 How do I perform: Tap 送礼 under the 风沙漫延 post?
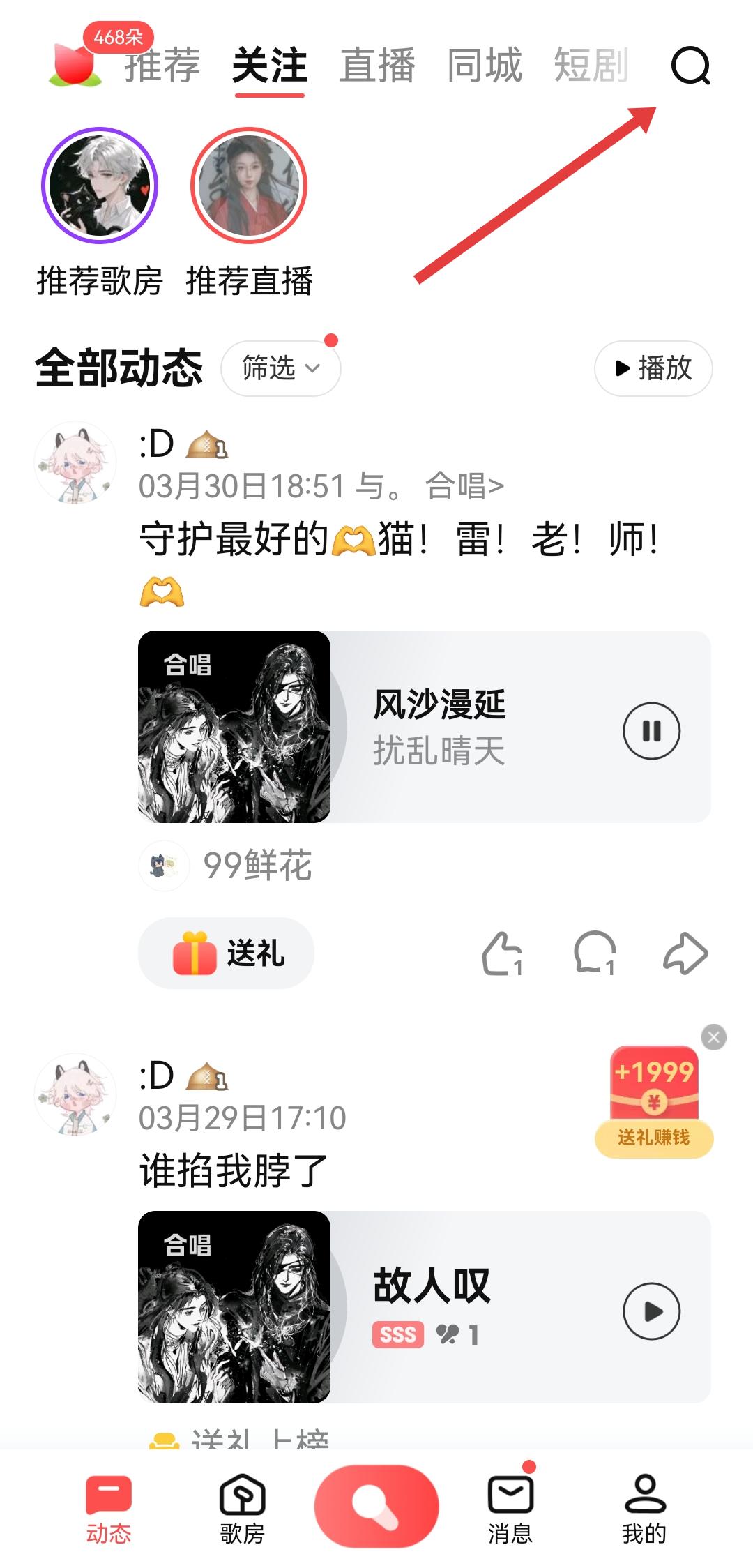[227, 953]
